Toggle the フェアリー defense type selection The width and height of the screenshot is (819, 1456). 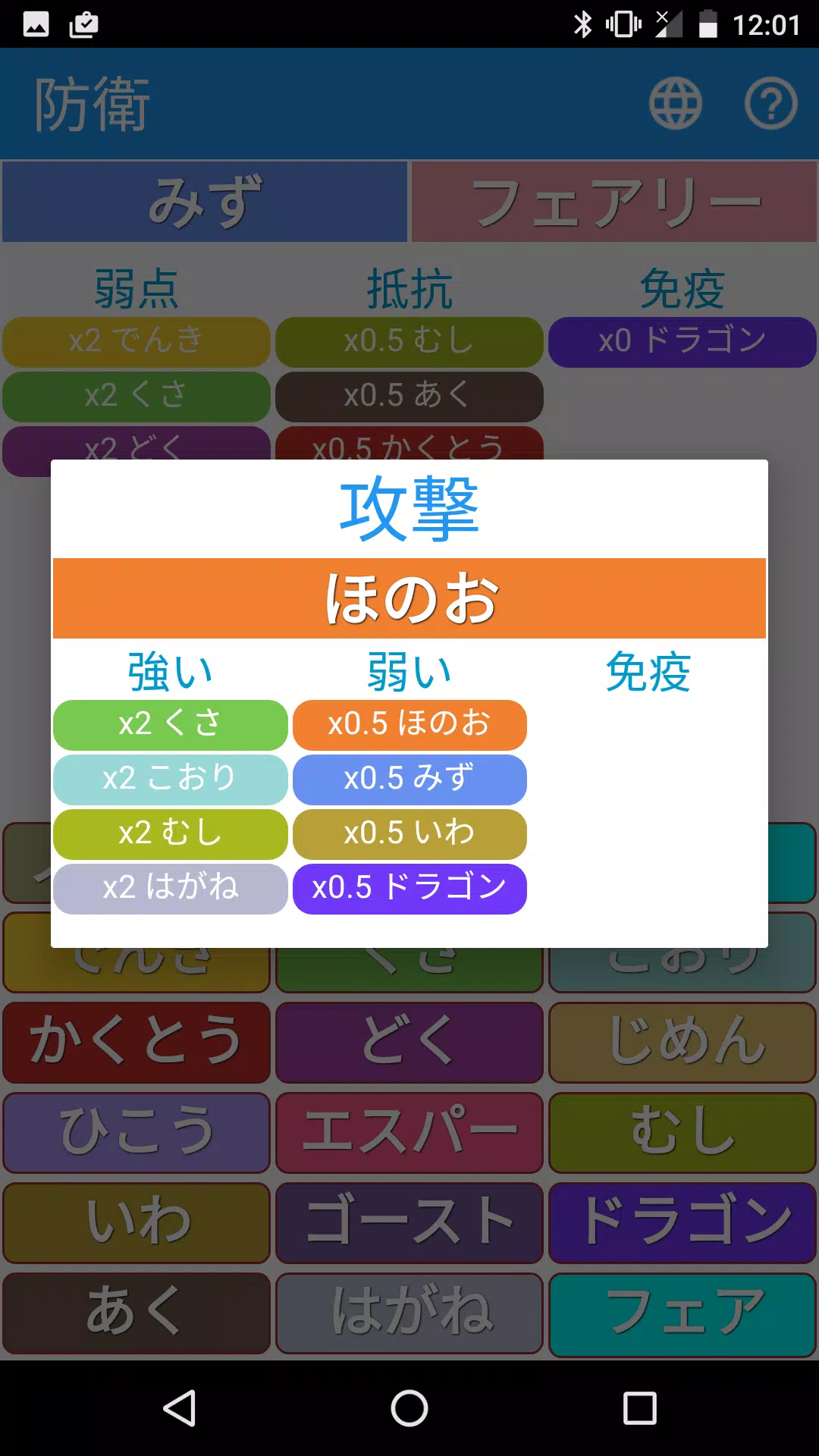(614, 201)
